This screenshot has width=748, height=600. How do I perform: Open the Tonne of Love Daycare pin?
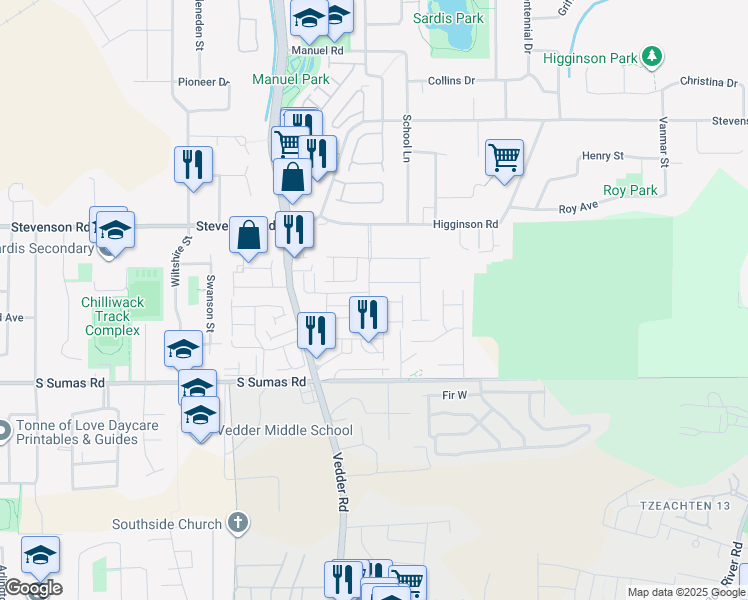[x=3, y=432]
